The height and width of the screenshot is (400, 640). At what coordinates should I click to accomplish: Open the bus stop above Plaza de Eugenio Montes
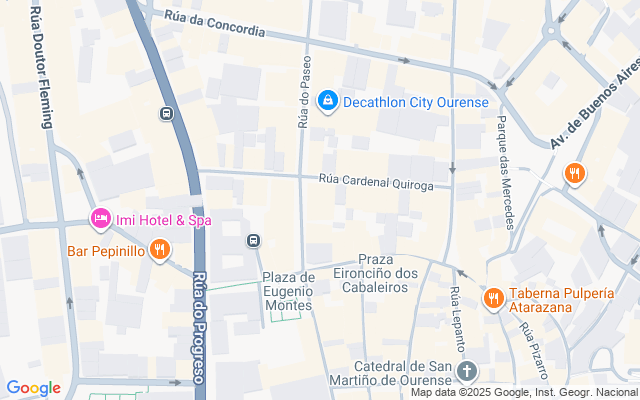tap(253, 240)
